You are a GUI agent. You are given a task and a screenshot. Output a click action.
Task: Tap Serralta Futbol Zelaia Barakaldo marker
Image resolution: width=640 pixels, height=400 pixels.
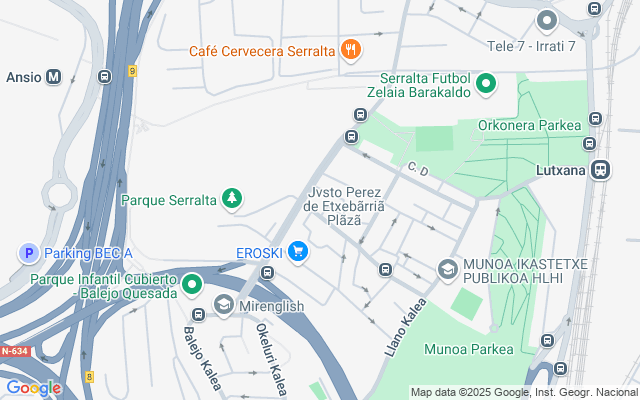[486, 84]
